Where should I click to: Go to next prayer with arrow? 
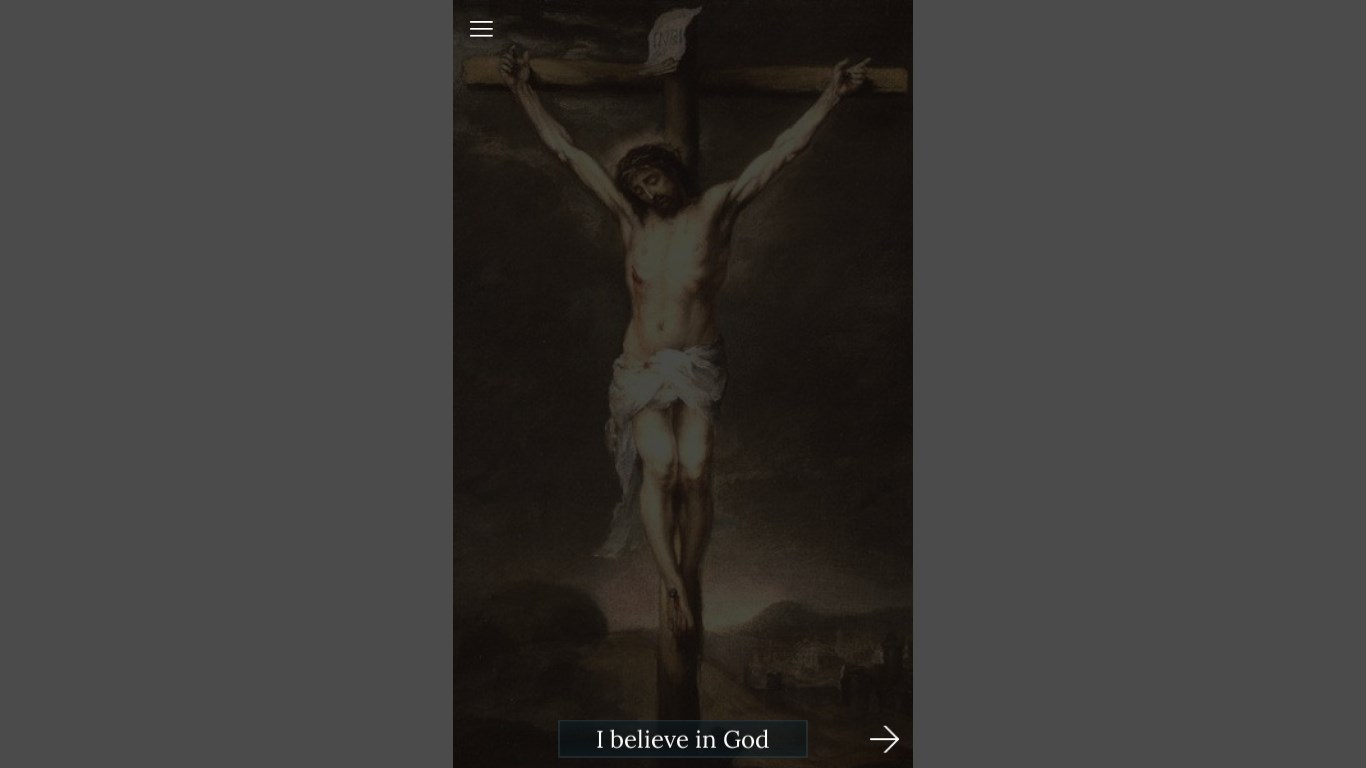click(x=884, y=739)
